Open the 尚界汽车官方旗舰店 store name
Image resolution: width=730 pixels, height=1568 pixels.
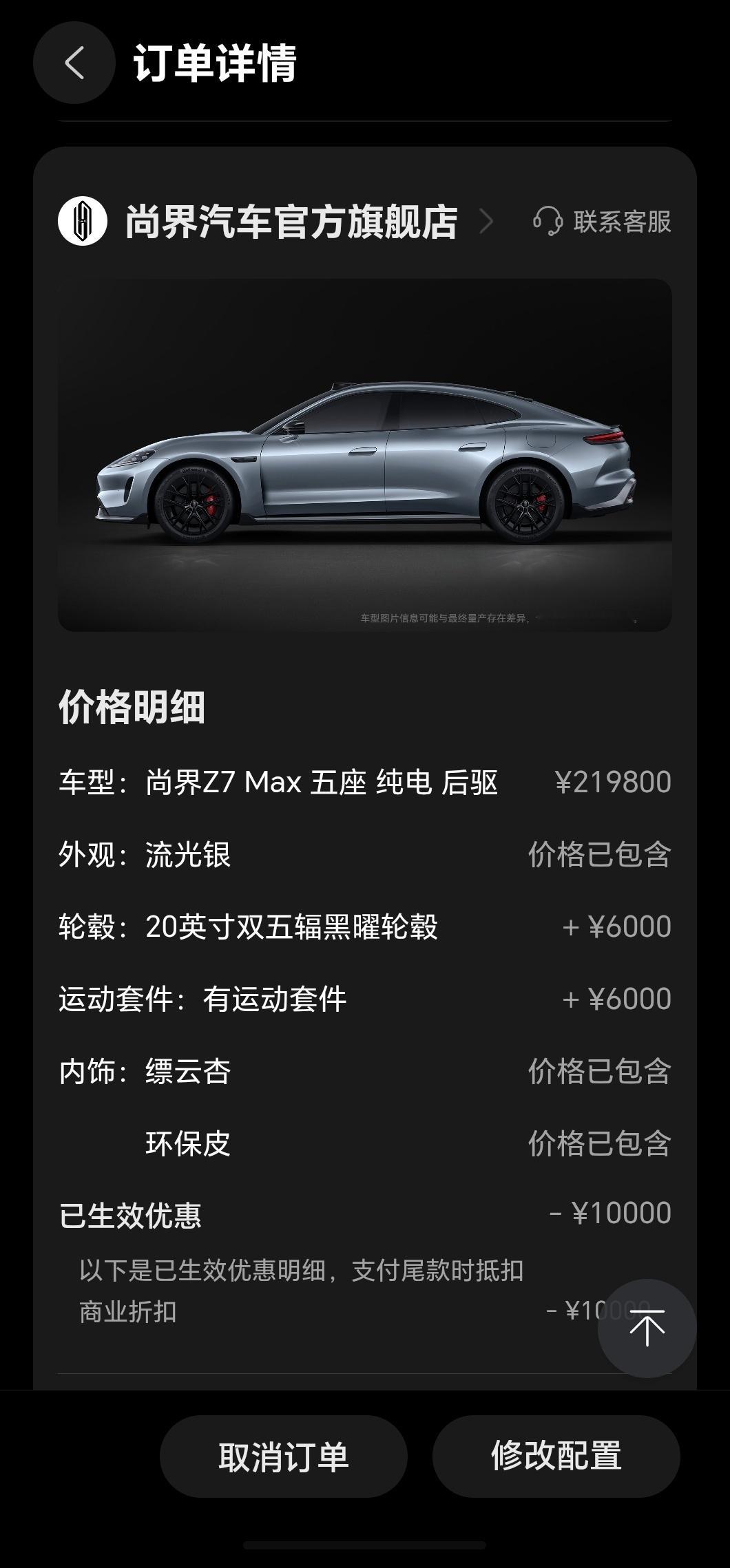click(x=289, y=222)
